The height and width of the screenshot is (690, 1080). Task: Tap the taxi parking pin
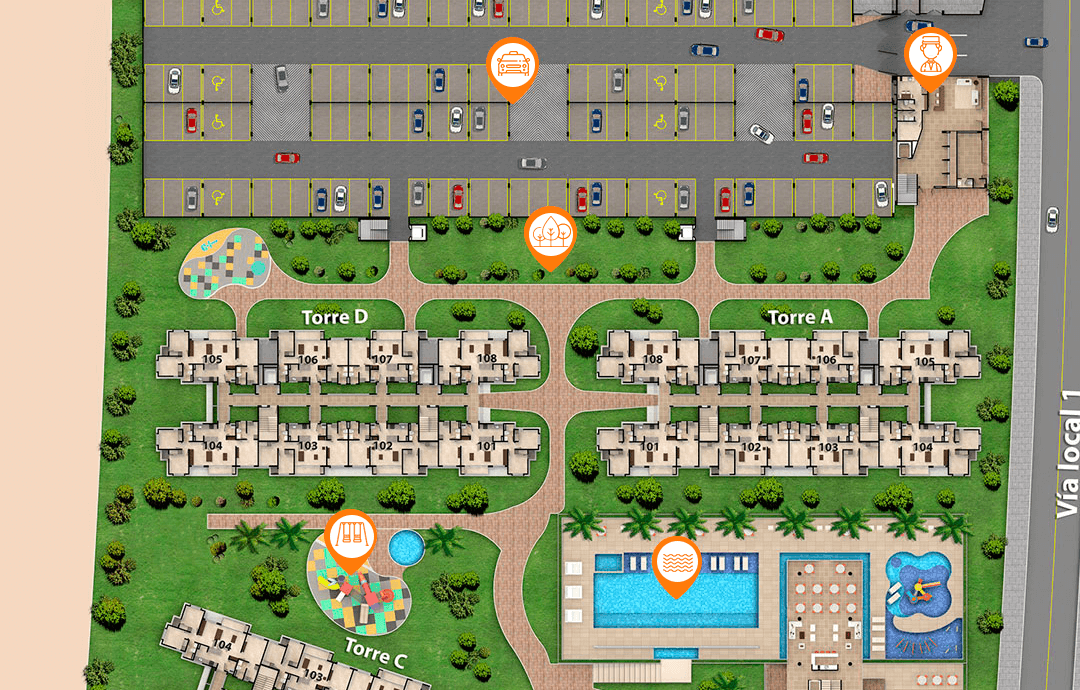pyautogui.click(x=512, y=66)
